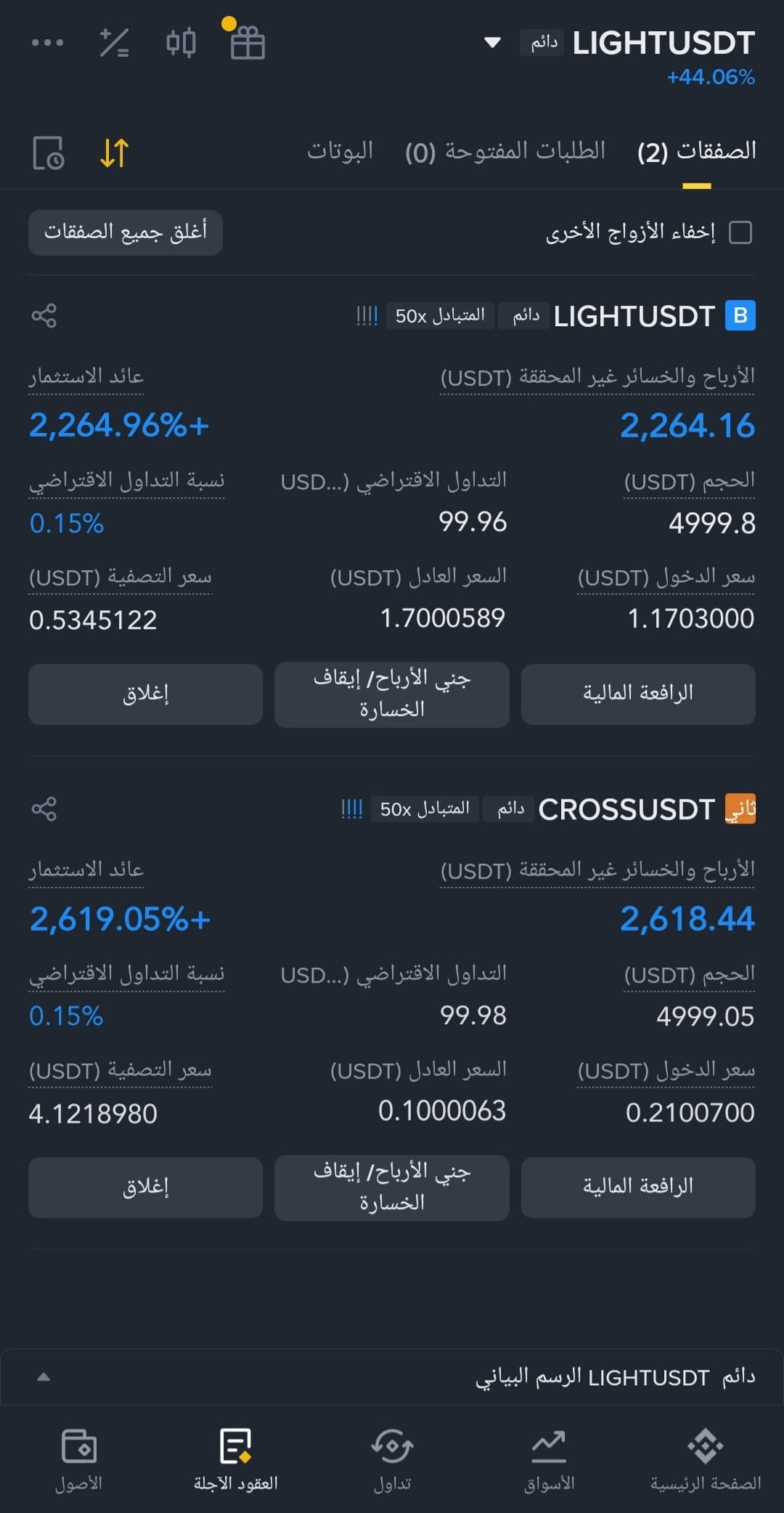The image size is (784, 1513).
Task: Tap إغلاق on the LIGHTUSDT position
Action: (x=145, y=694)
